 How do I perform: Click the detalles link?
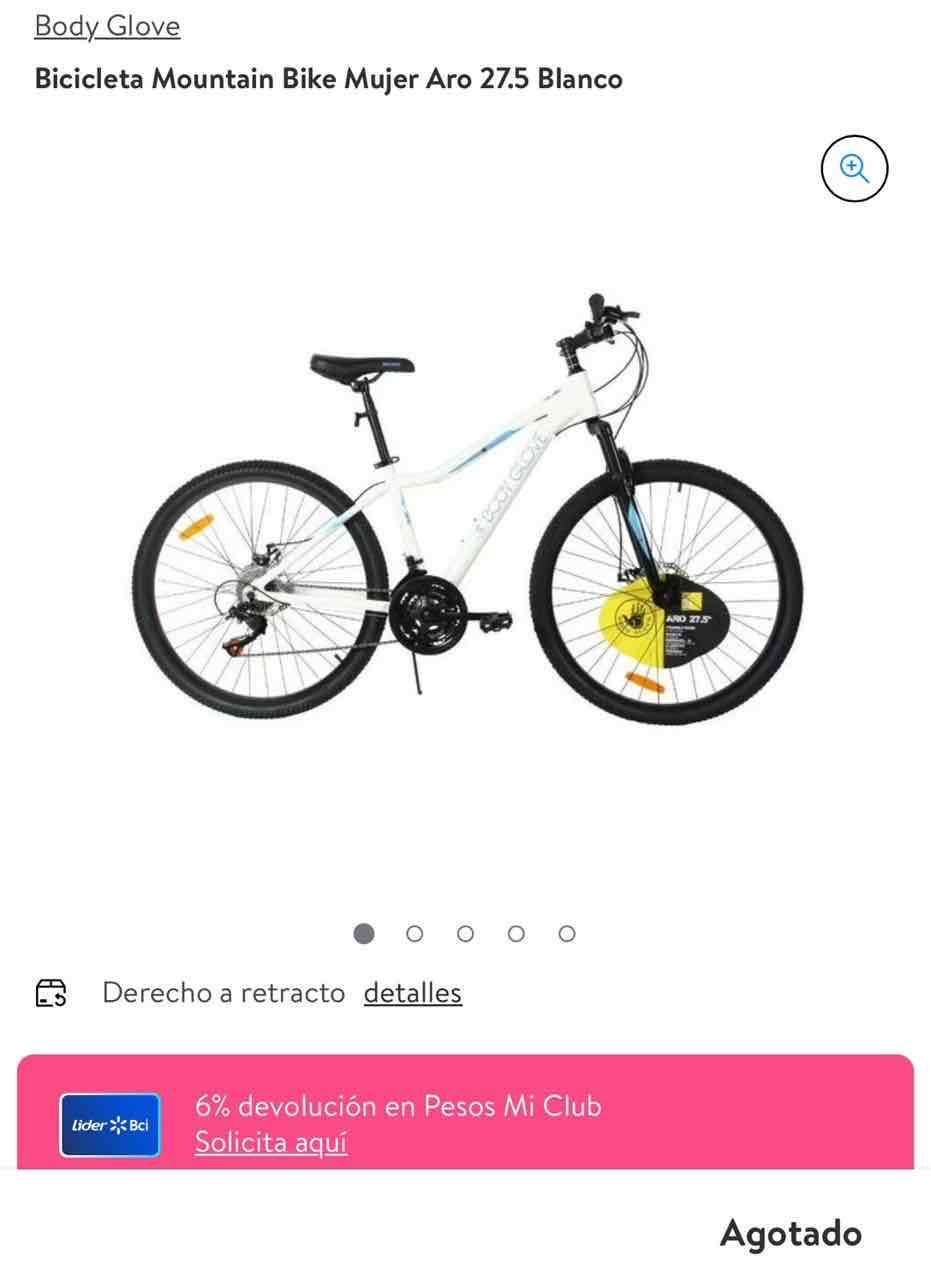pos(412,992)
